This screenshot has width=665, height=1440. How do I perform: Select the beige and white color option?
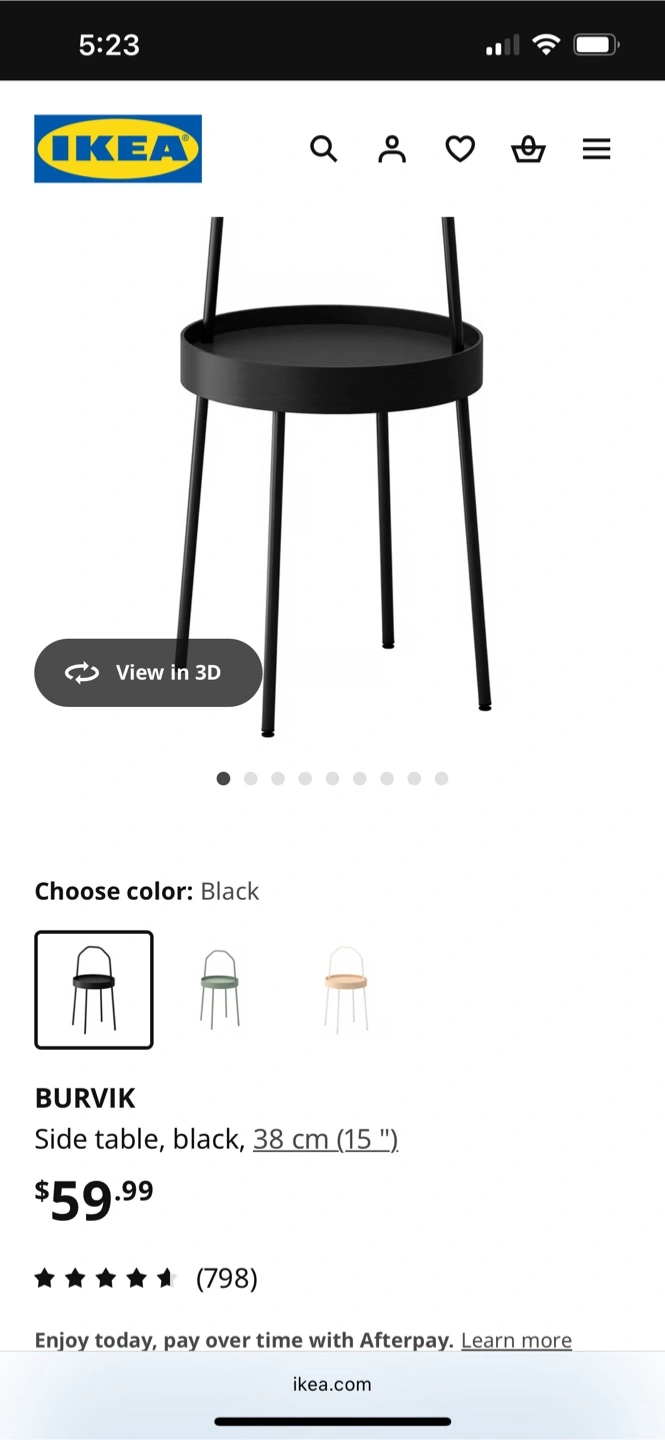[346, 989]
